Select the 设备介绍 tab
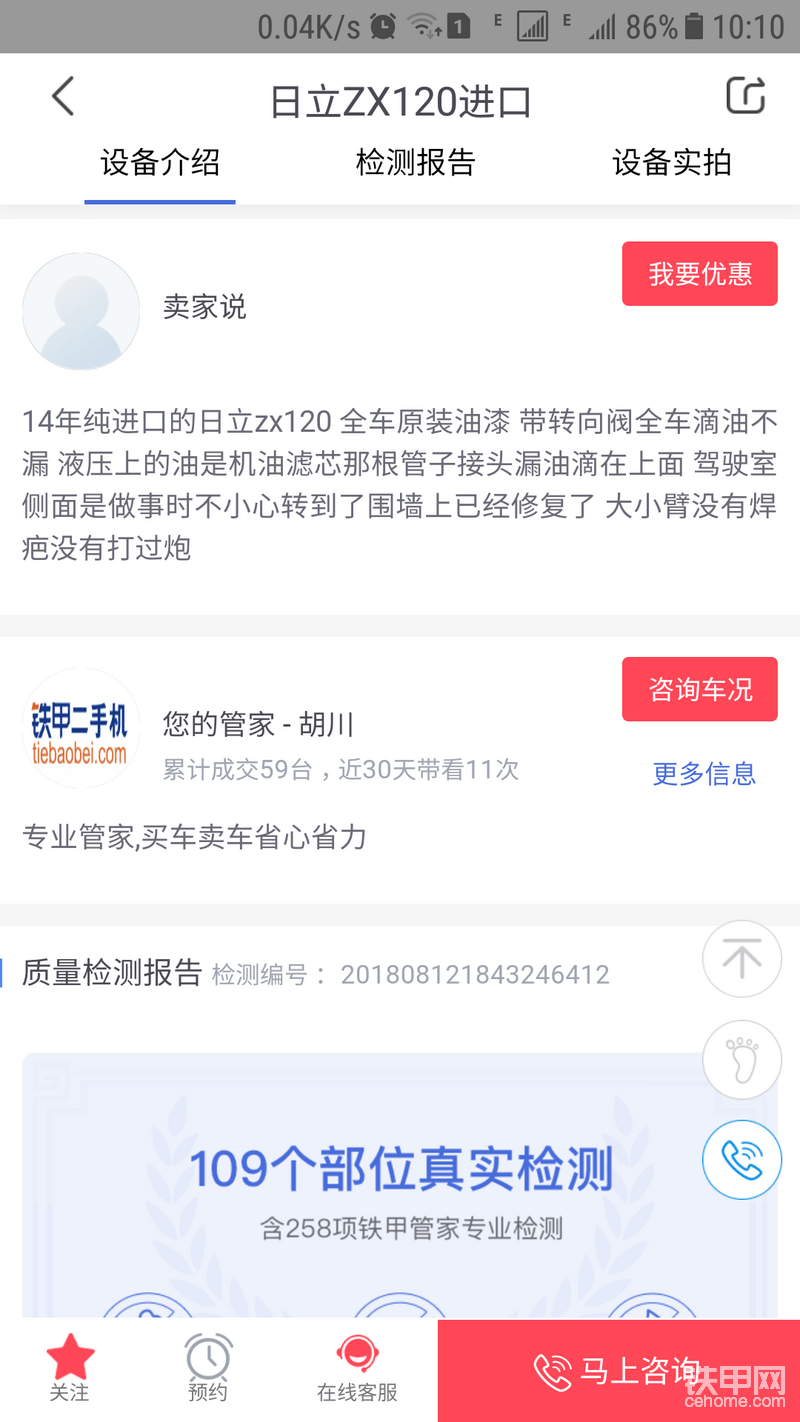 (x=160, y=163)
